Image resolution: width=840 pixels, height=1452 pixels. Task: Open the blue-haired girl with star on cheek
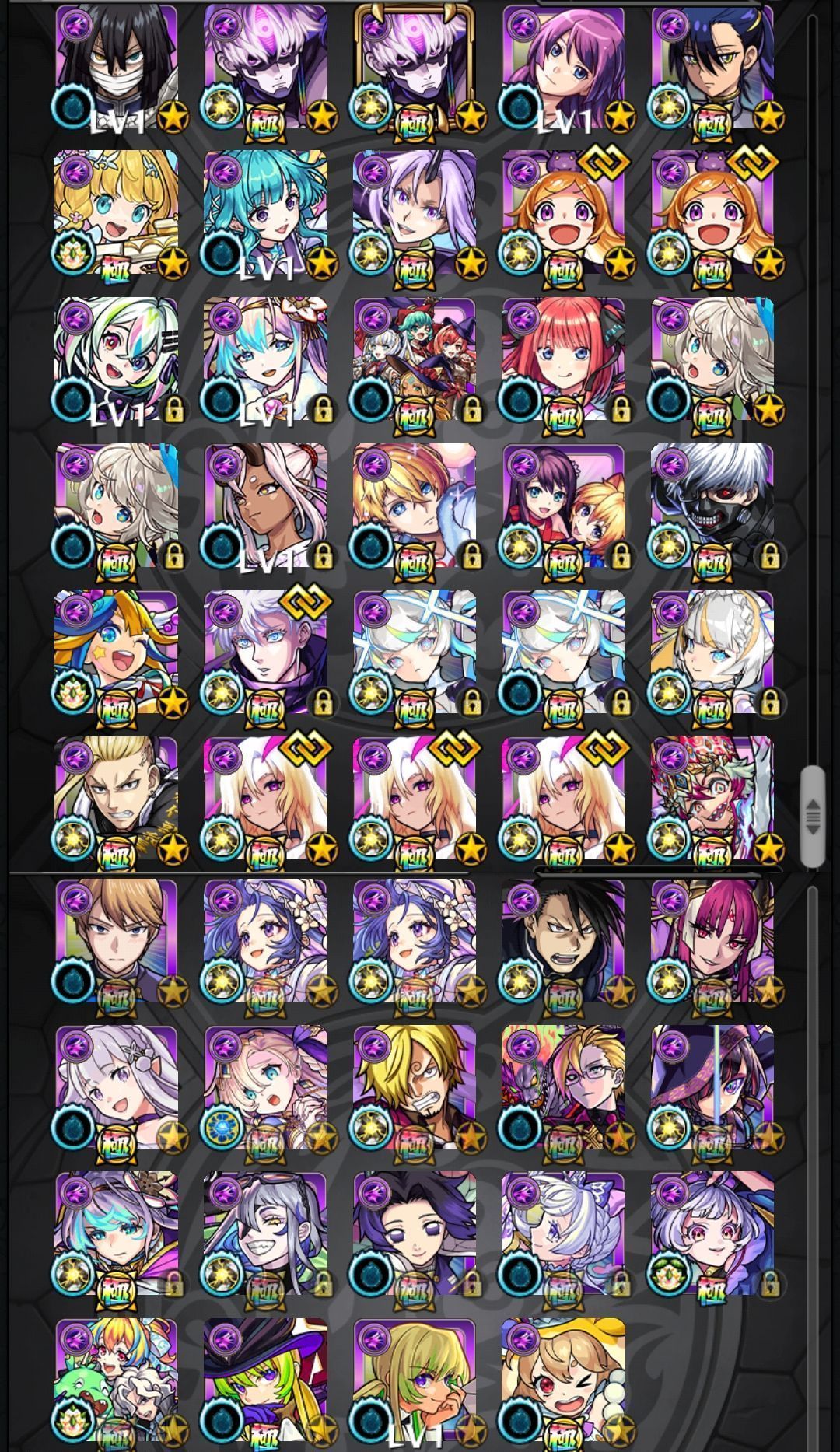tap(116, 652)
